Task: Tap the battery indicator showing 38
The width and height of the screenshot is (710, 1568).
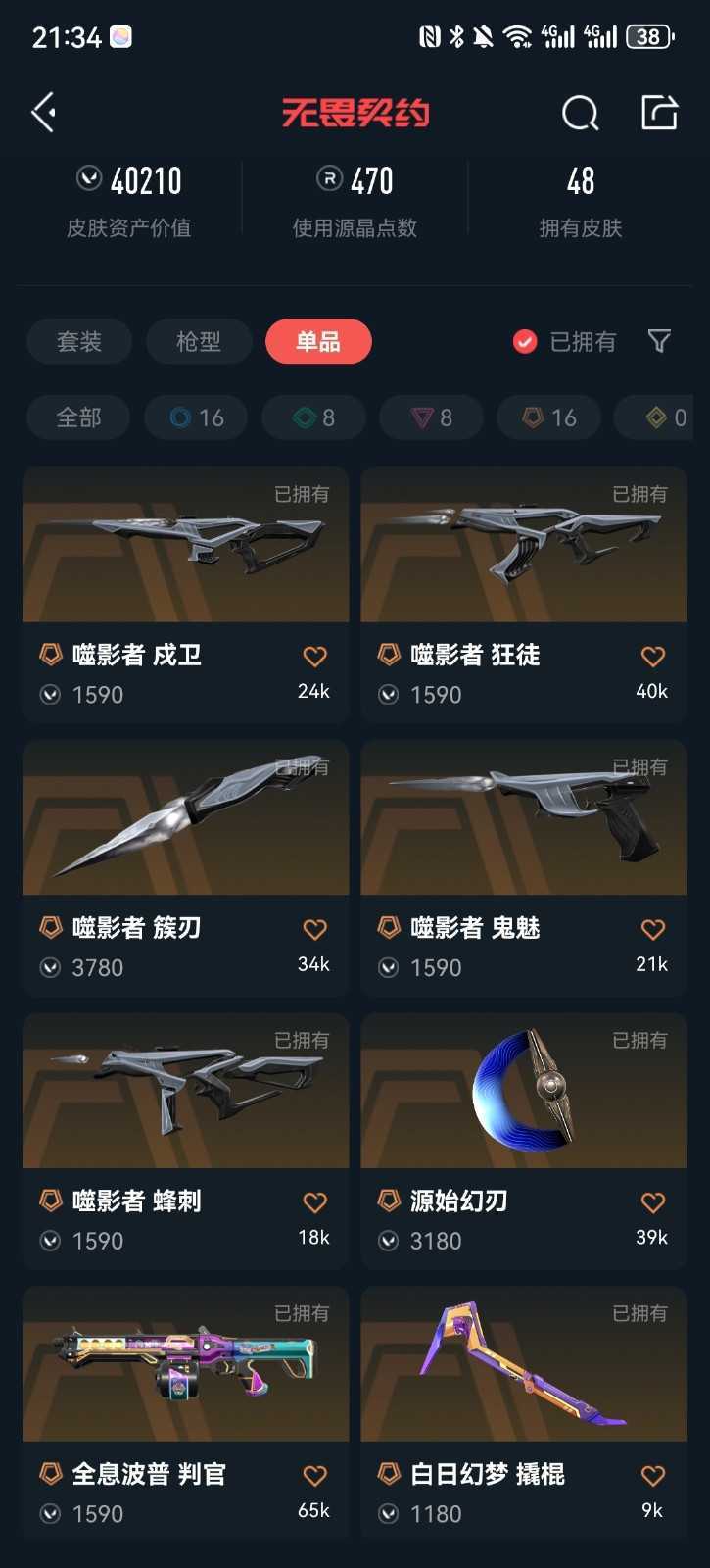Action: (647, 36)
